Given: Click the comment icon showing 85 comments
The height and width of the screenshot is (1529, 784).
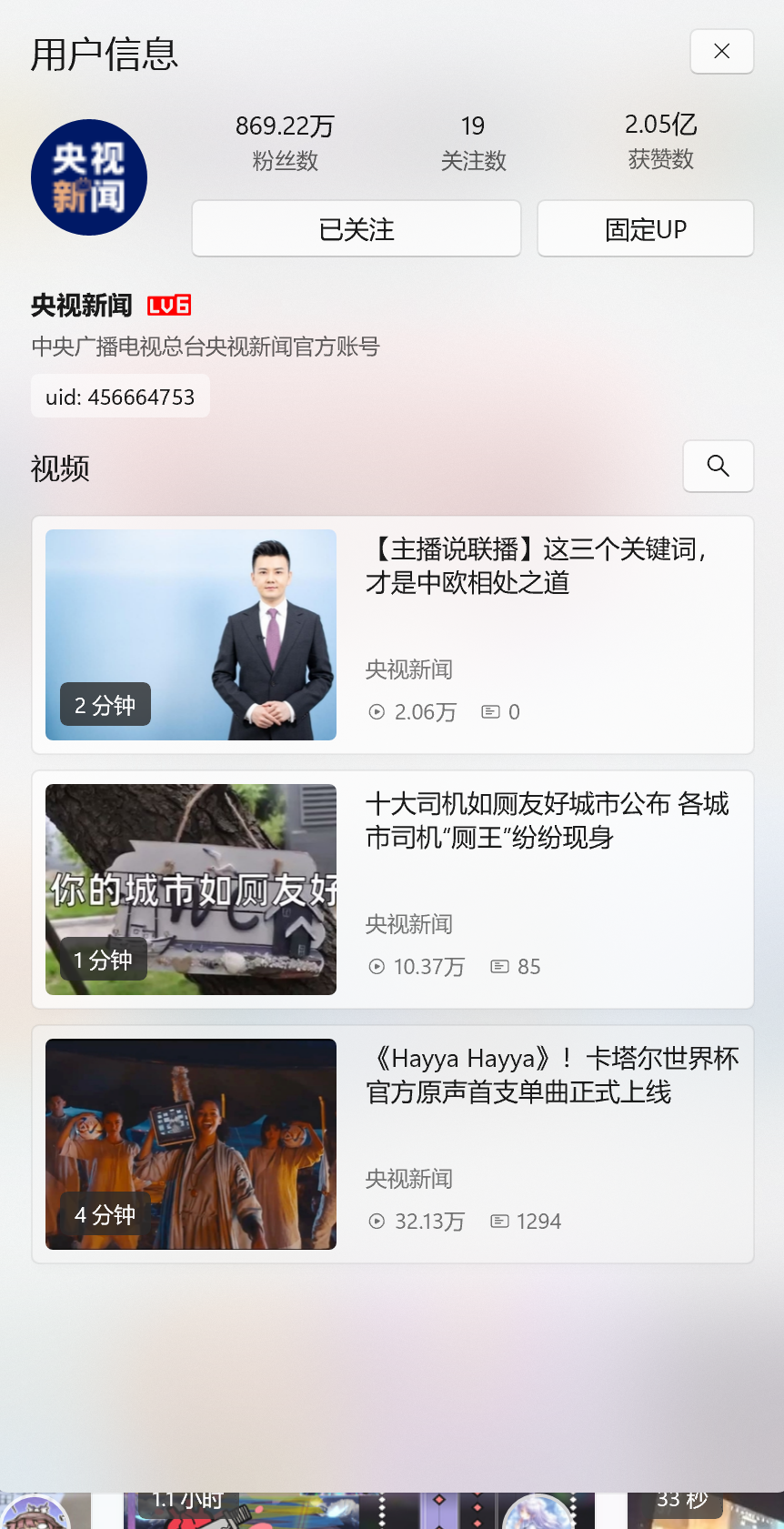Looking at the screenshot, I should (x=498, y=967).
